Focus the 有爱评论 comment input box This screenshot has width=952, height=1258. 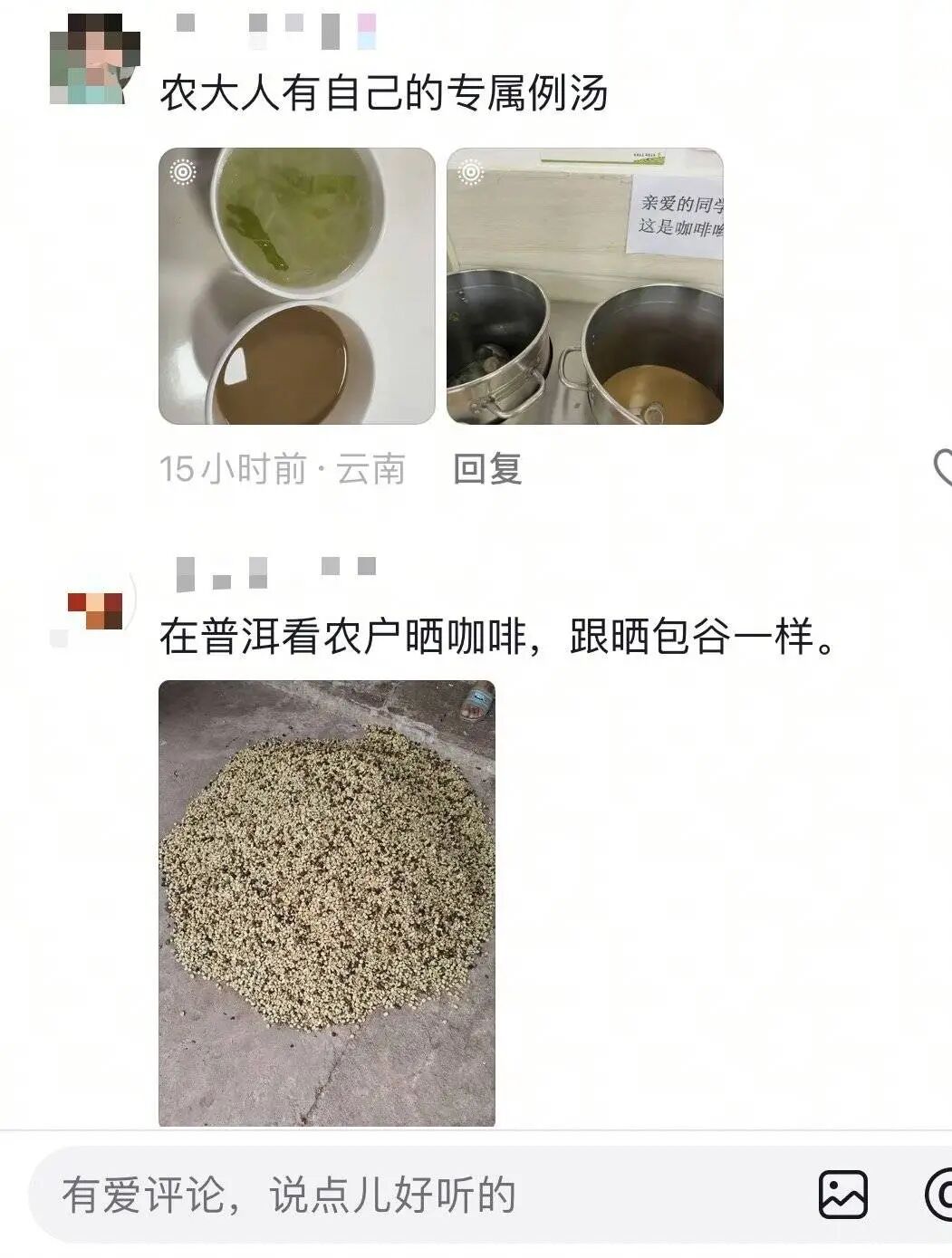tap(417, 1195)
